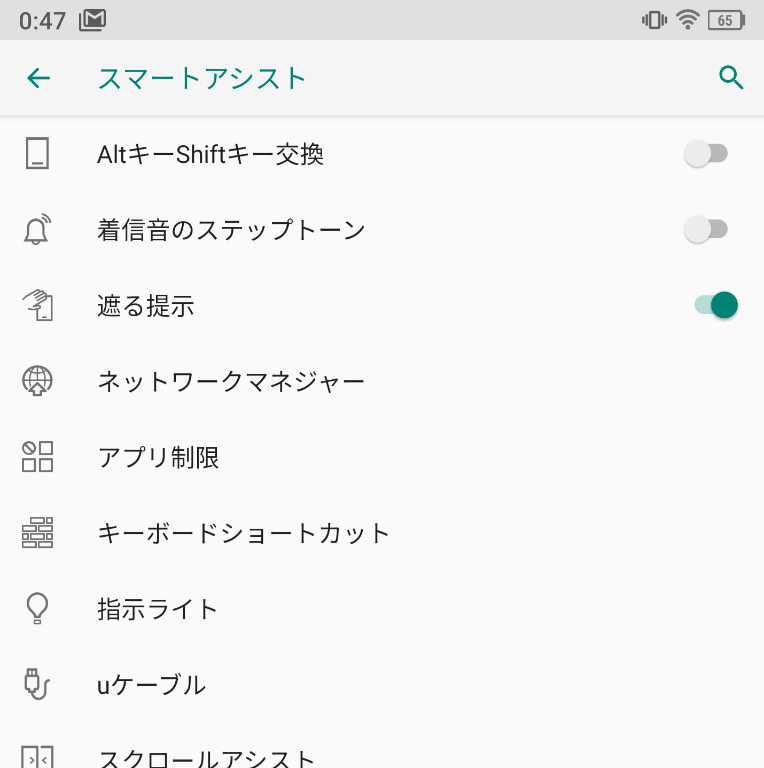This screenshot has height=768, width=764.
Task: Open スクロールアシスト settings
Action: pos(207,757)
